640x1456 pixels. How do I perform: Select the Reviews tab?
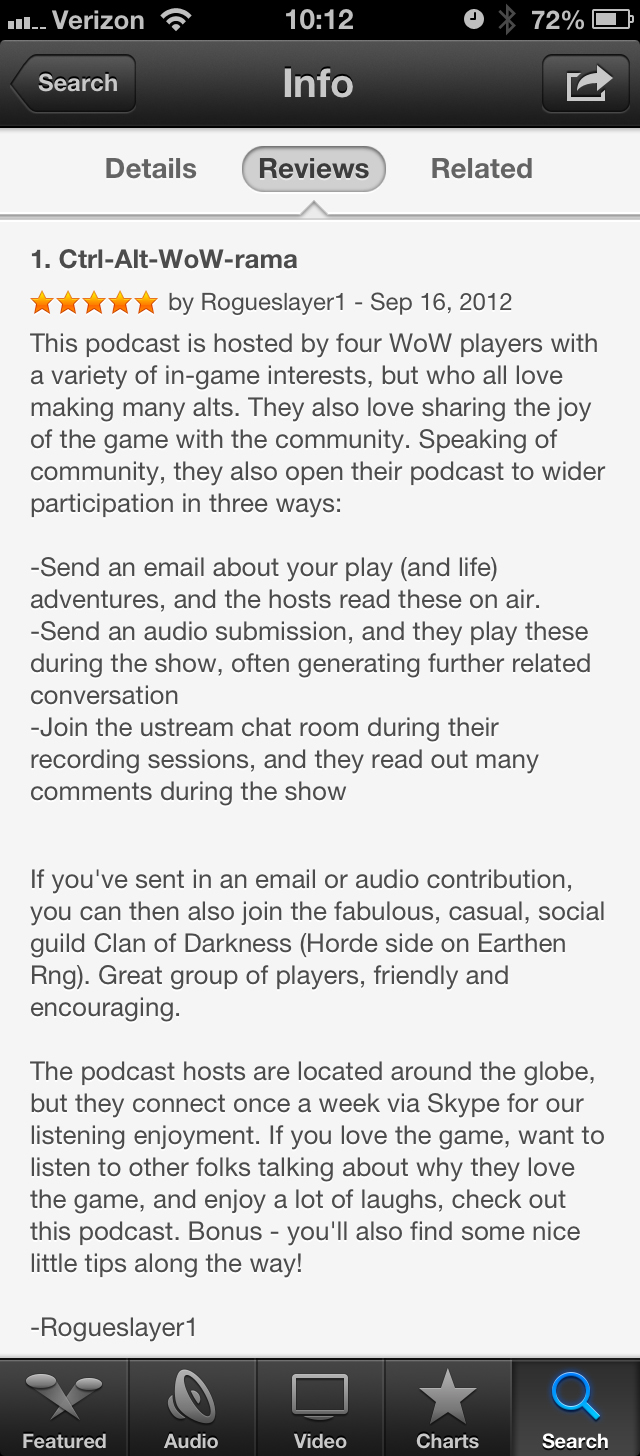click(x=314, y=169)
